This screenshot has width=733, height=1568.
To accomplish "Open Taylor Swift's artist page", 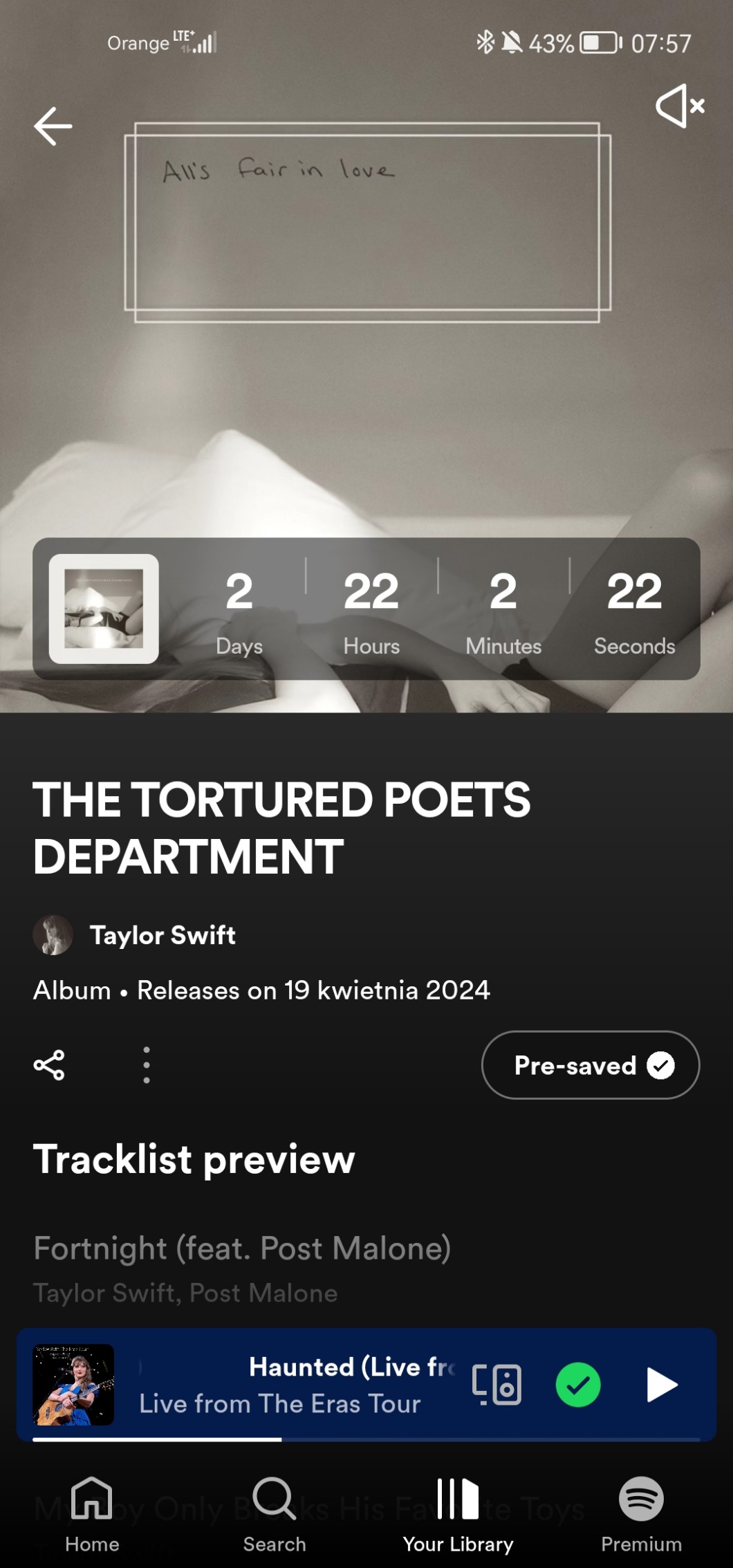I will (x=163, y=935).
